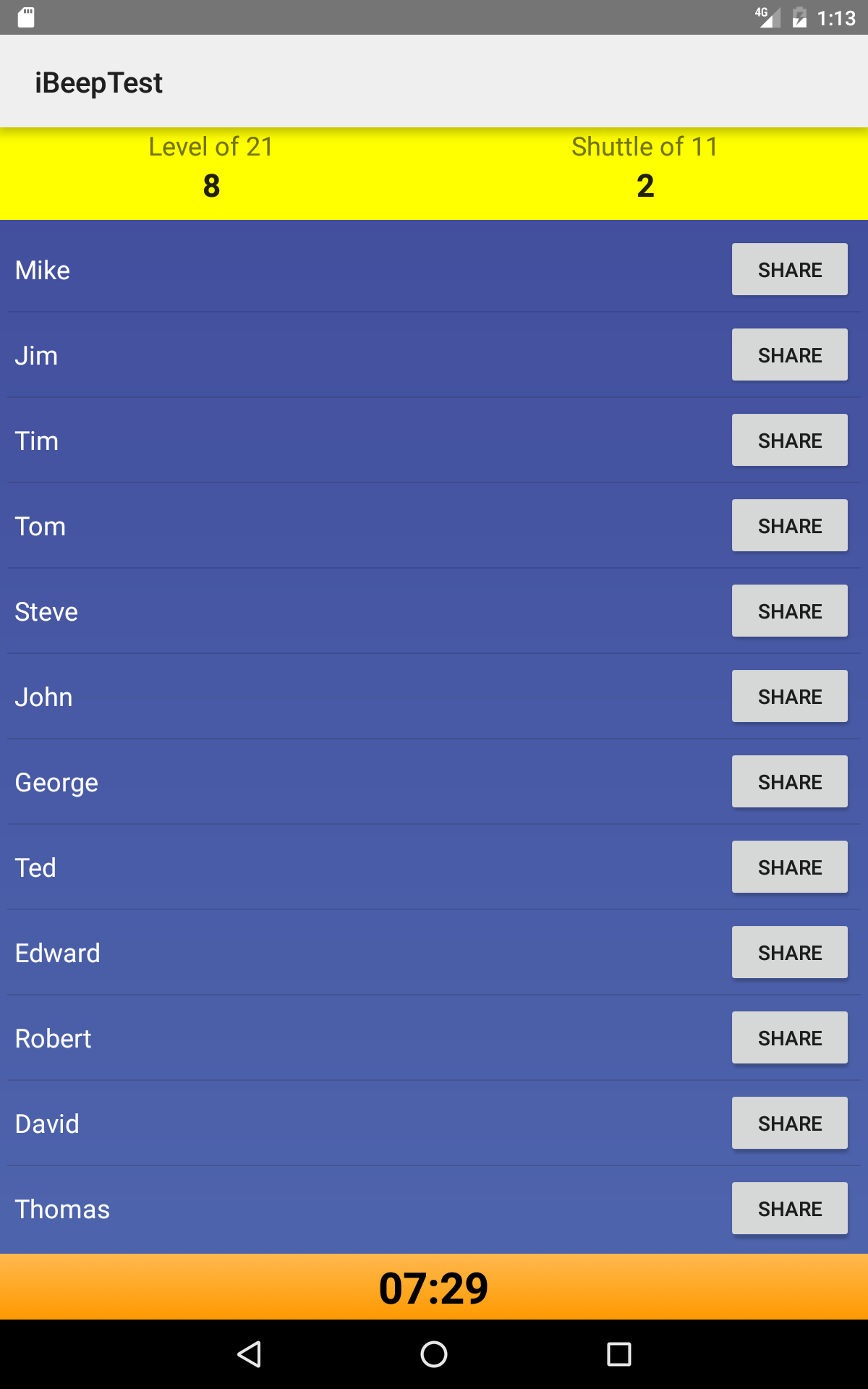The height and width of the screenshot is (1389, 868).
Task: Share Tim's beep test score
Action: [789, 440]
